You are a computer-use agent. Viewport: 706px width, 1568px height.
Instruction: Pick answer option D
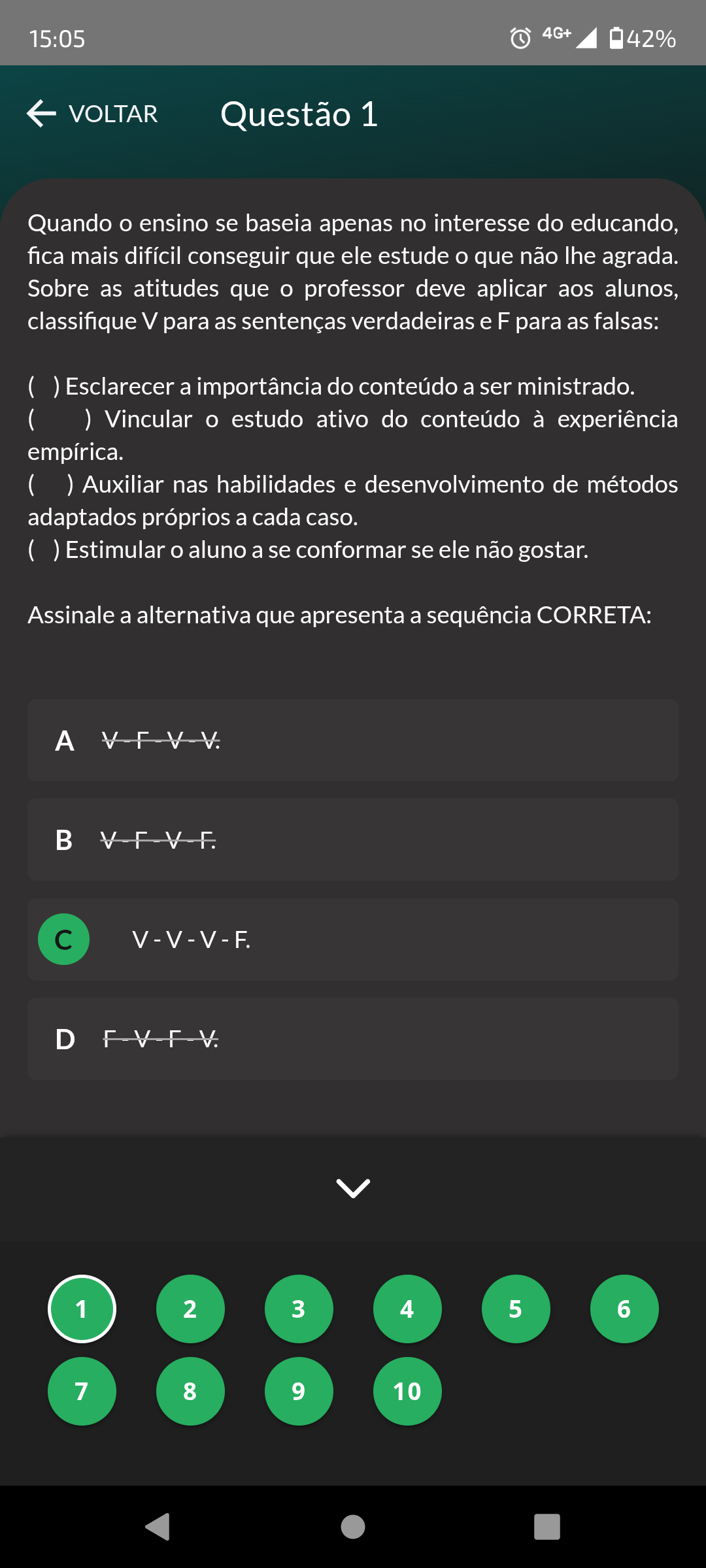pos(353,1039)
